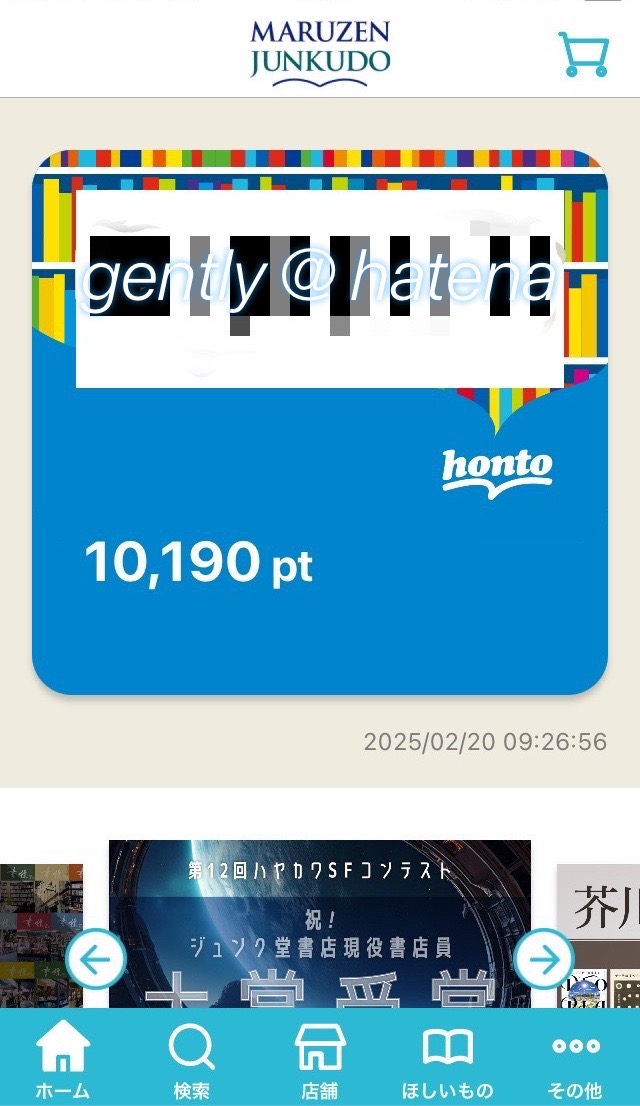Open the shopping cart
The image size is (640, 1106).
pos(584,54)
